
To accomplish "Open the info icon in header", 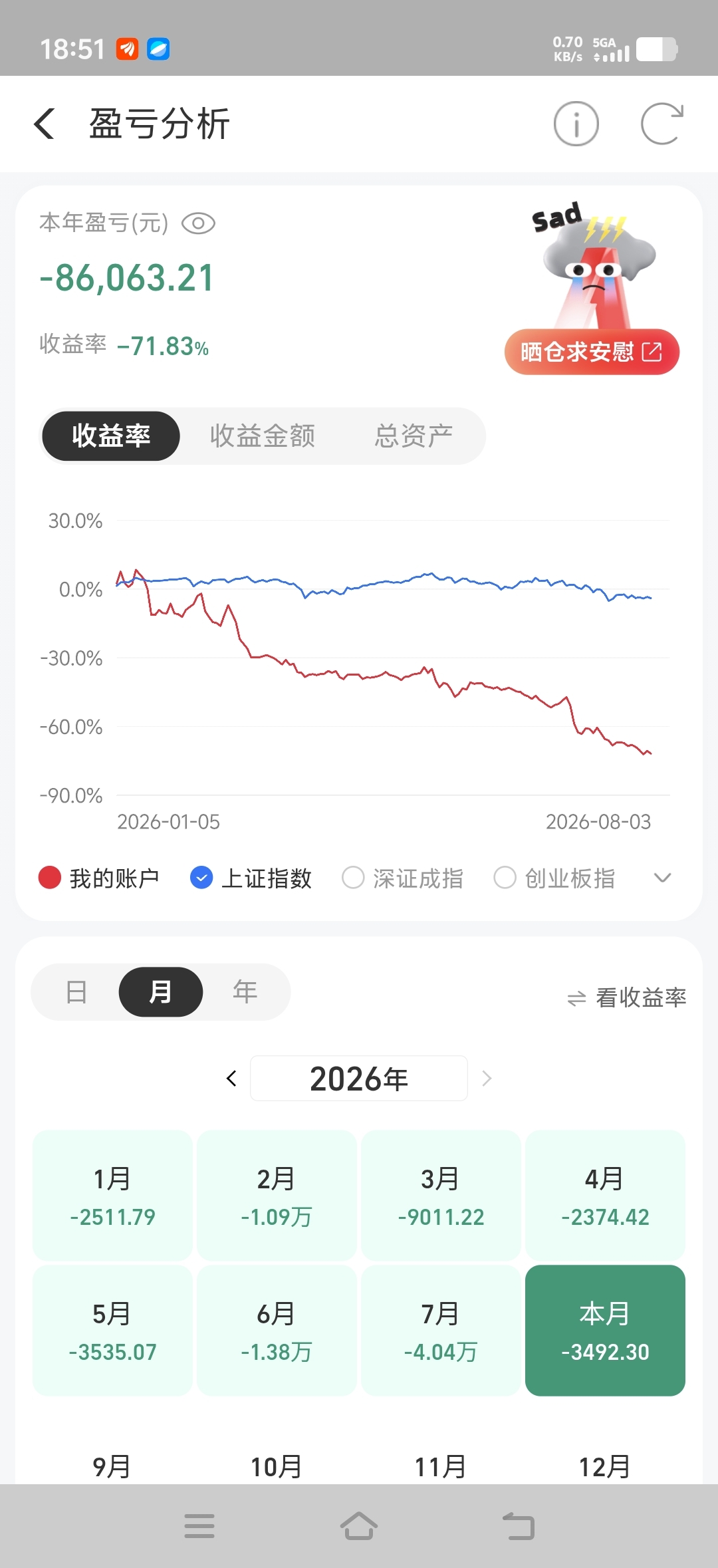I will tap(576, 124).
